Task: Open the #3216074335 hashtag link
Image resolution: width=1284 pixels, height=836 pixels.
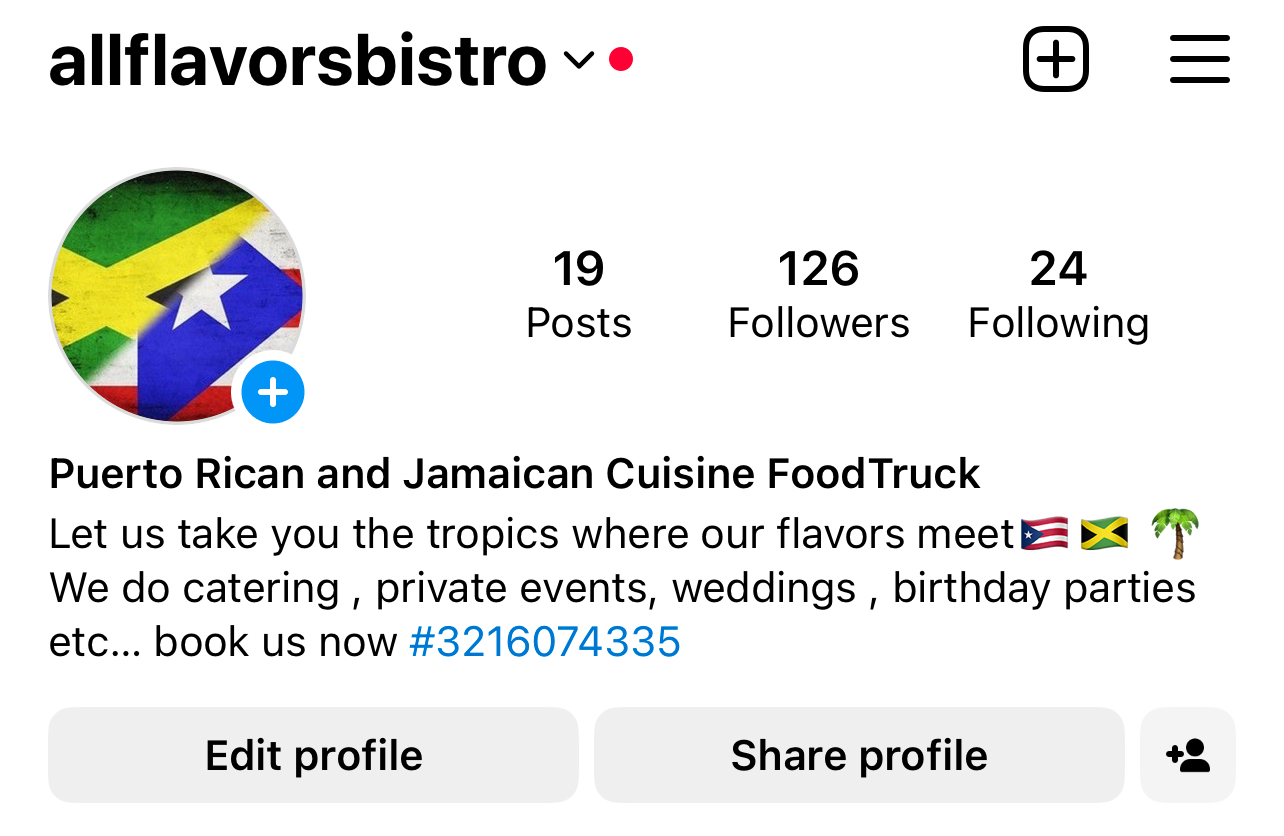Action: [x=545, y=641]
